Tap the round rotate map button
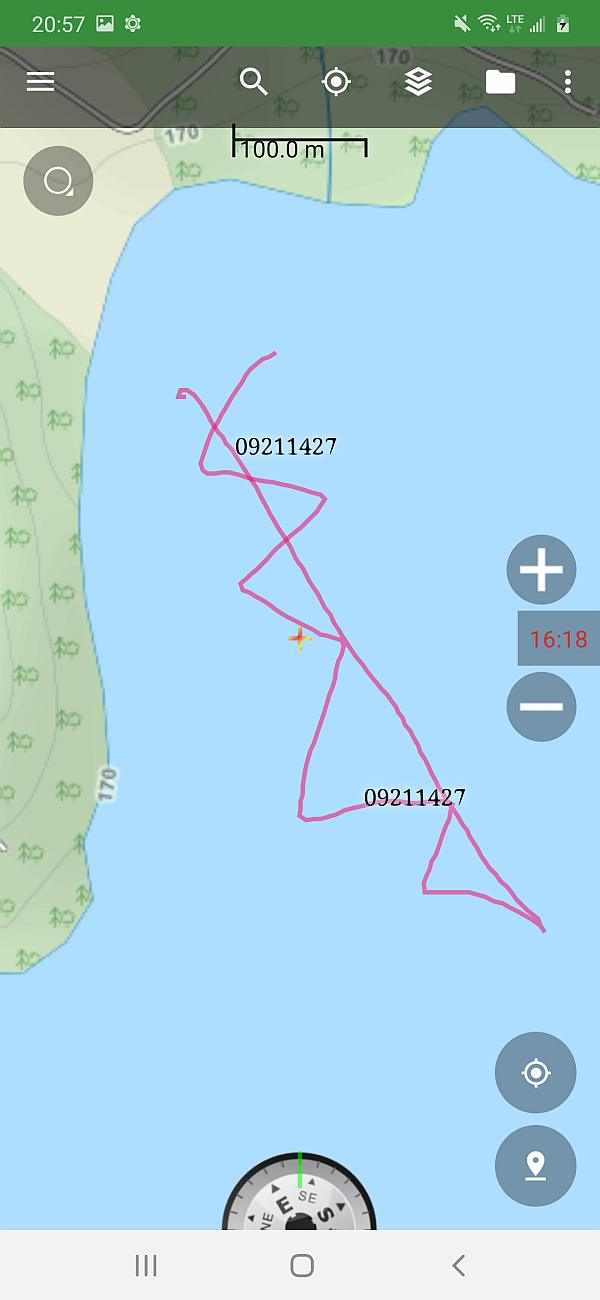 (x=58, y=181)
